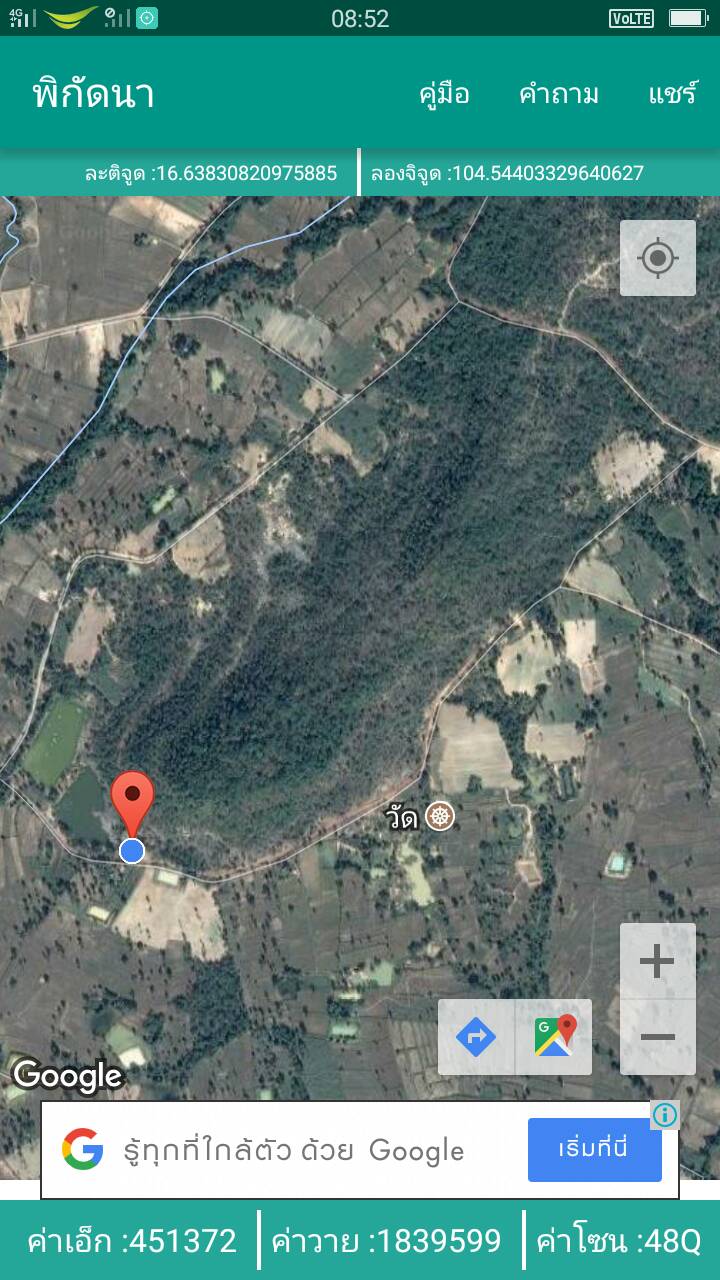720x1280 pixels.
Task: Open the คู่มือ manual
Action: point(444,94)
